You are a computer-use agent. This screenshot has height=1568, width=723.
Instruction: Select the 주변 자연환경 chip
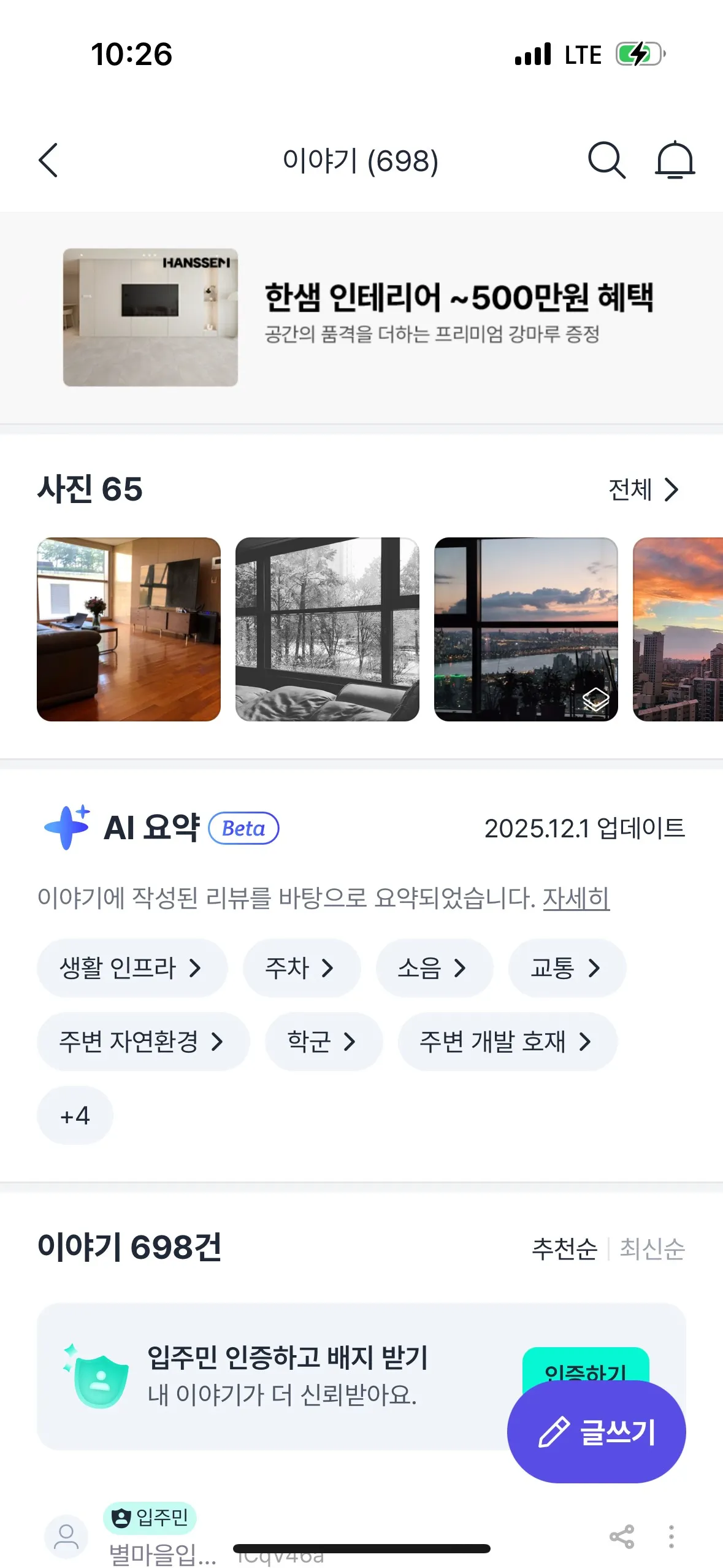143,1042
